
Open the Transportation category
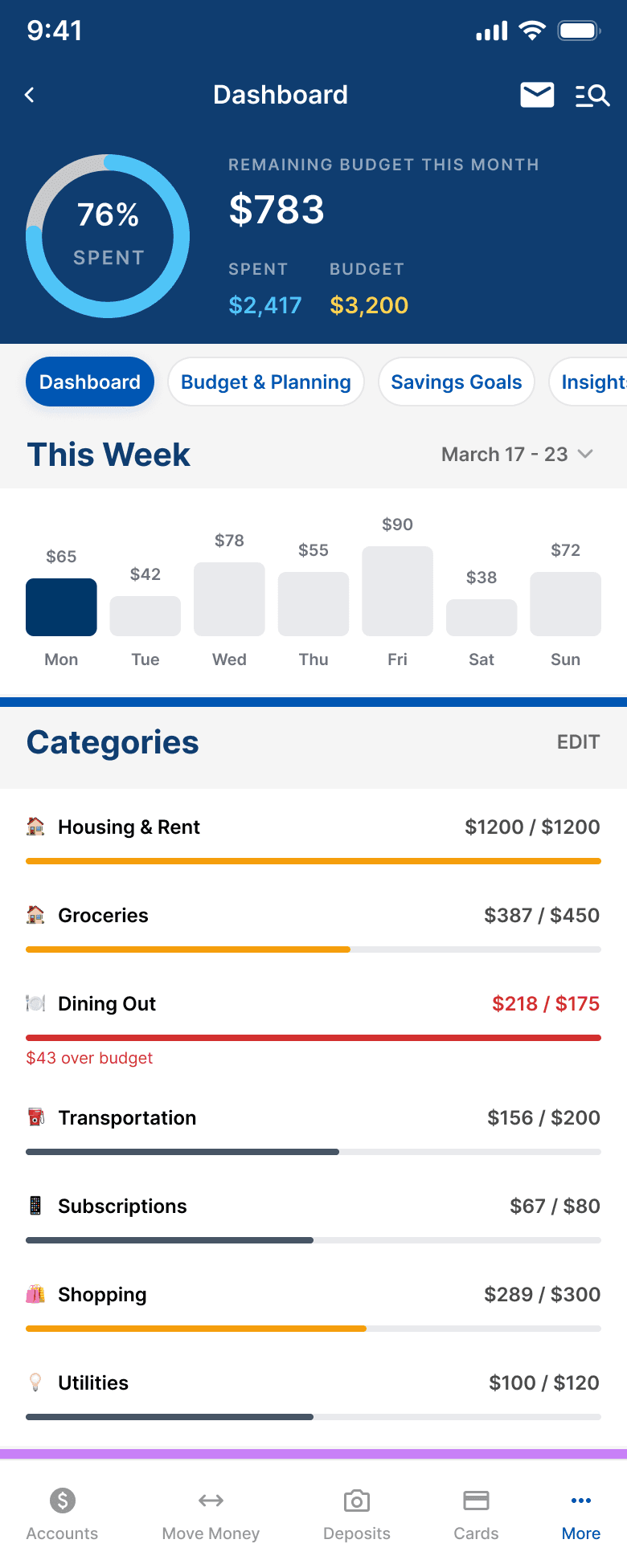[313, 1118]
